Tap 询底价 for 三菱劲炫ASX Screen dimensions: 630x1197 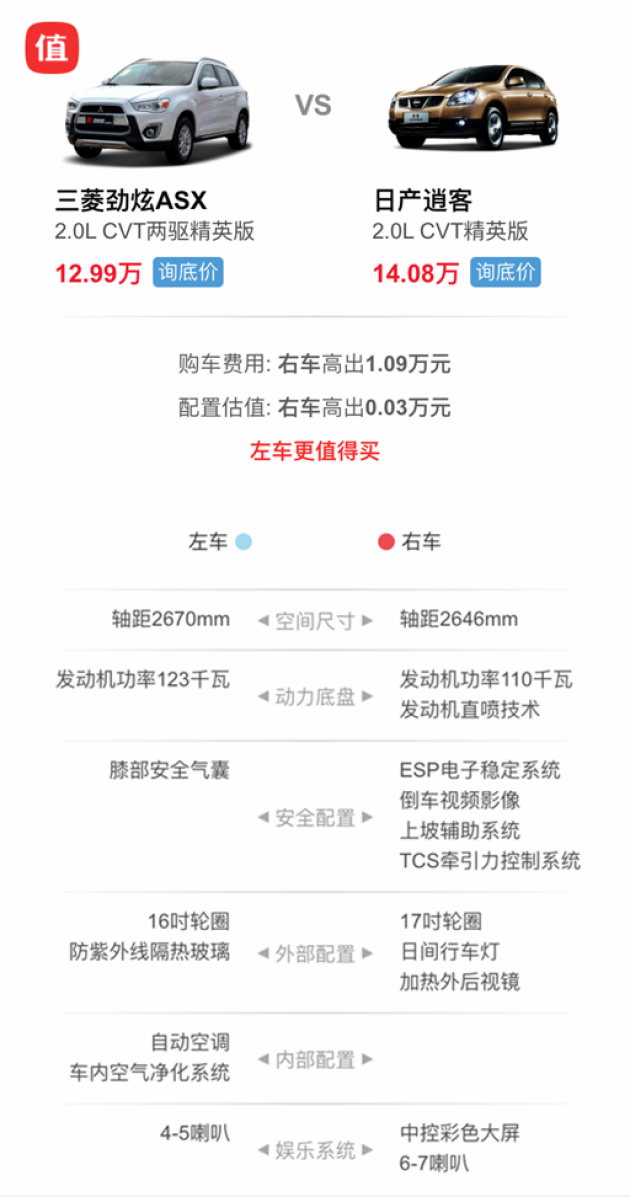pyautogui.click(x=188, y=272)
